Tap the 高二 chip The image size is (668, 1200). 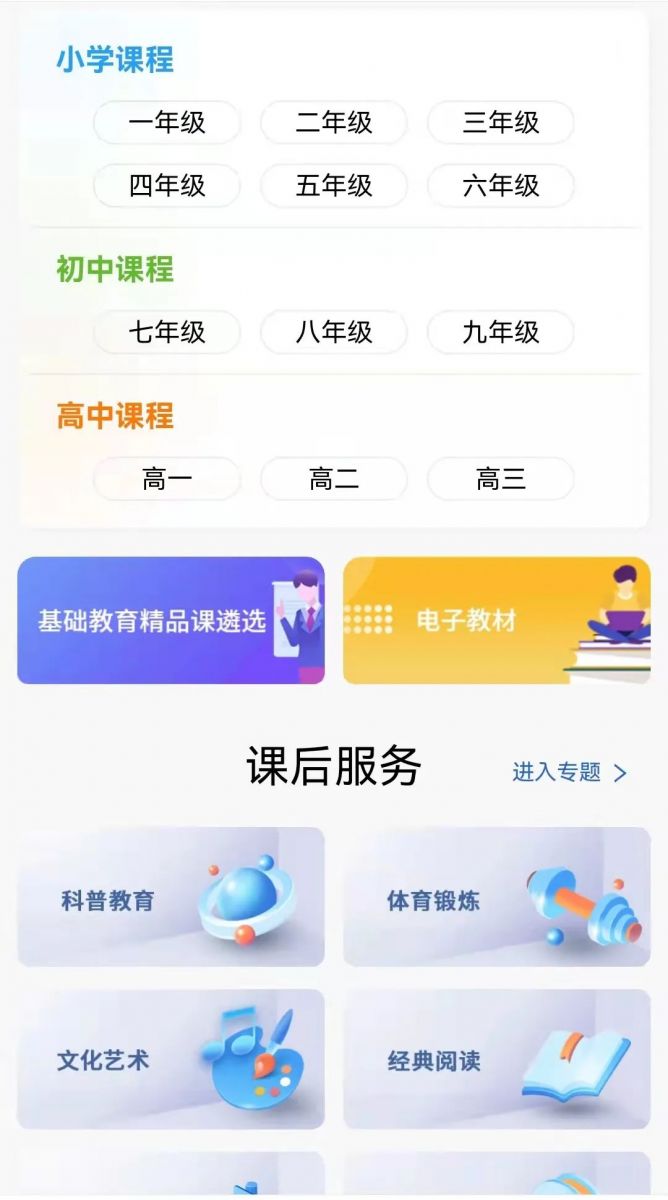334,479
